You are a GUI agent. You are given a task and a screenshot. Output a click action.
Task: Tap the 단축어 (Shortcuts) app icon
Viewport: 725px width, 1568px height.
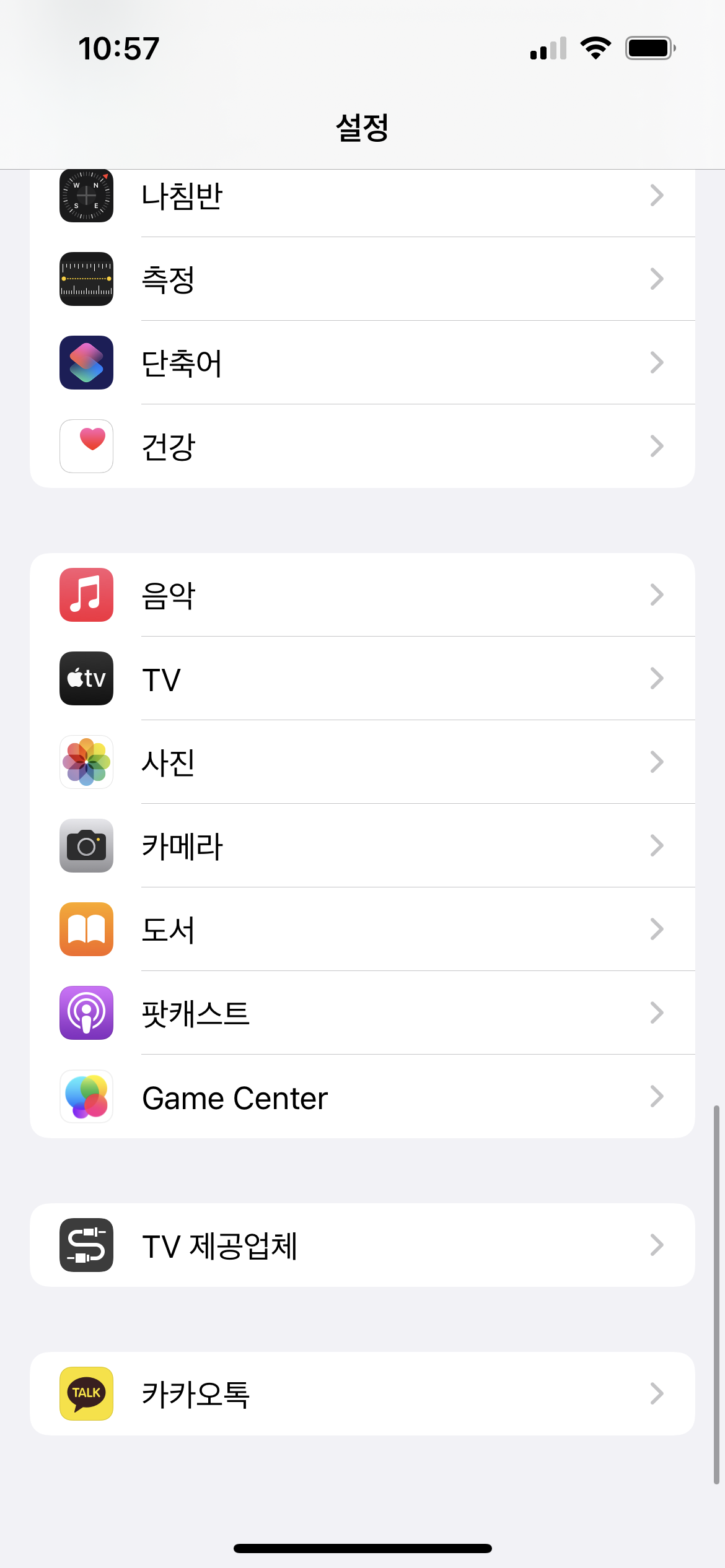tap(86, 362)
